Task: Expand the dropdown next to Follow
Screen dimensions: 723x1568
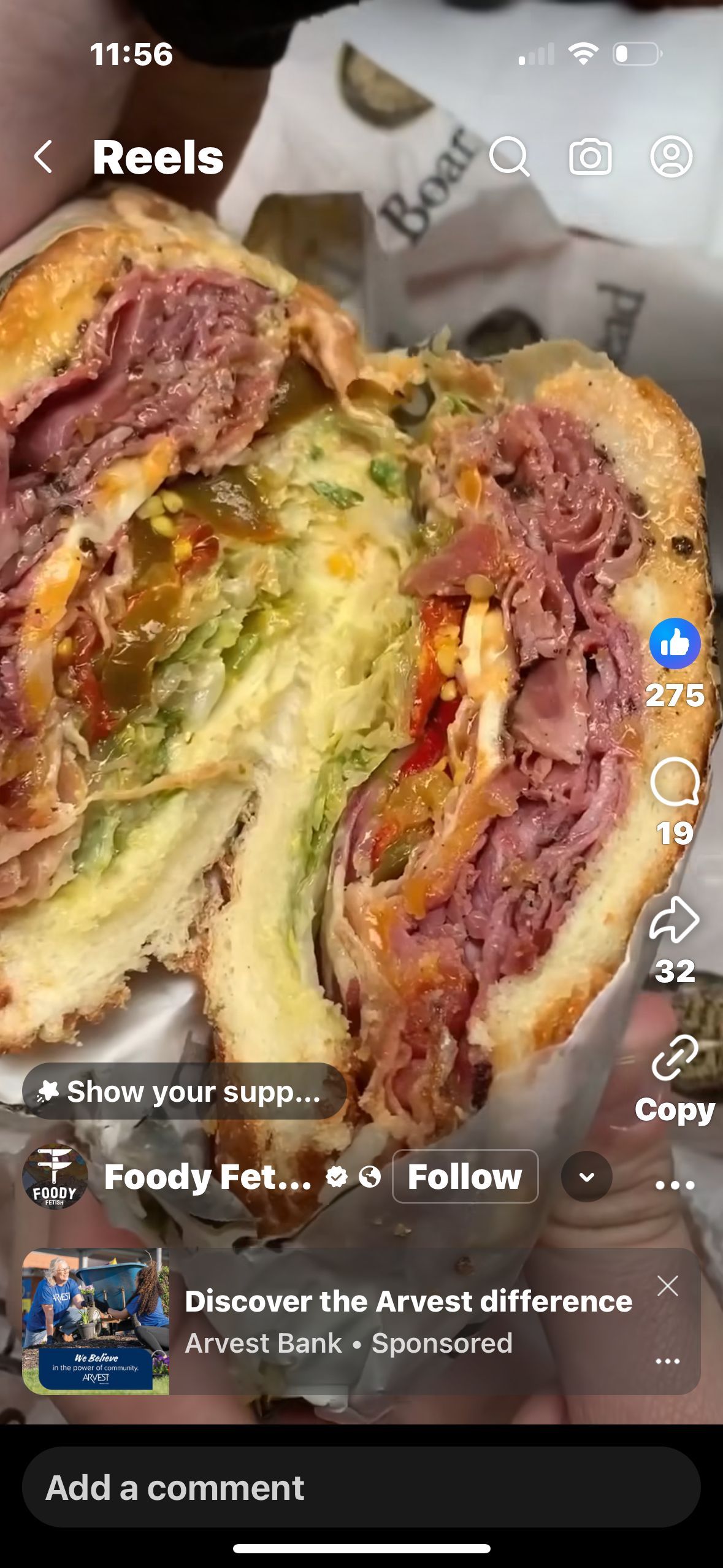Action: [586, 1177]
